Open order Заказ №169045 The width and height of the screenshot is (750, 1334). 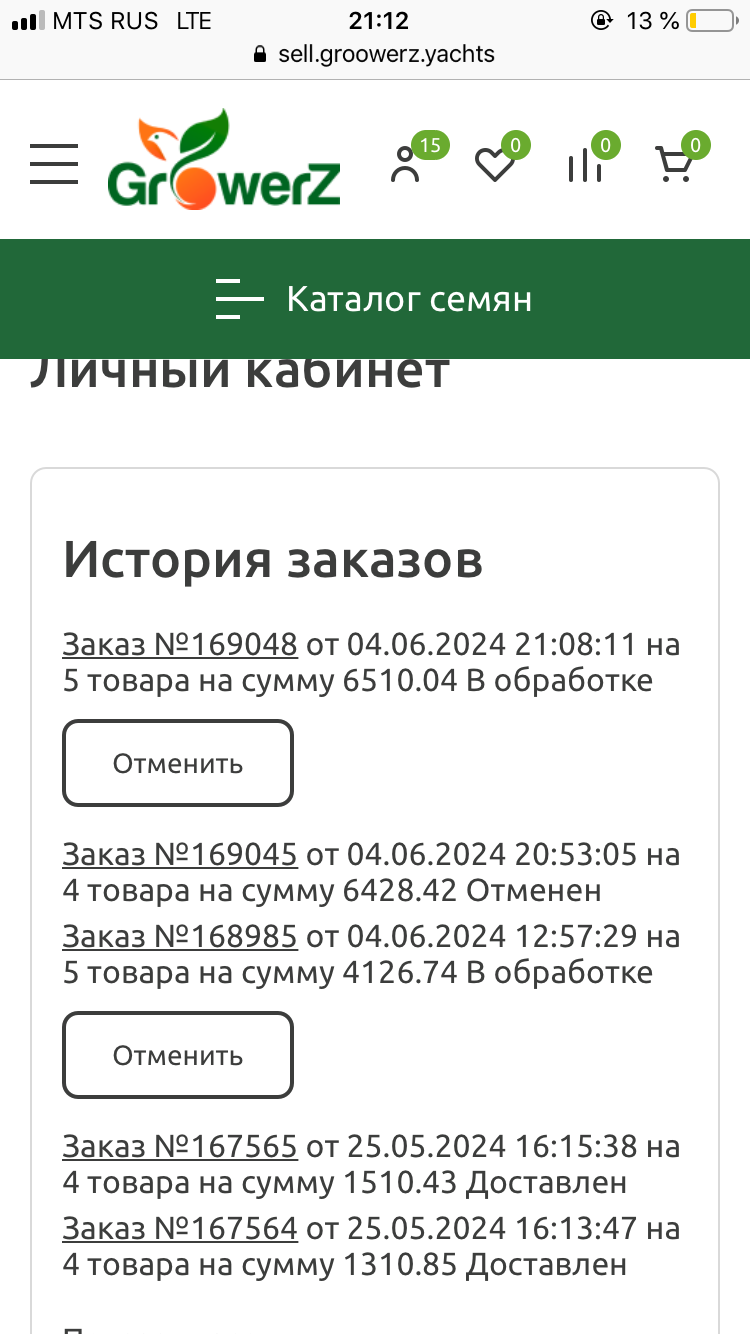click(x=180, y=855)
